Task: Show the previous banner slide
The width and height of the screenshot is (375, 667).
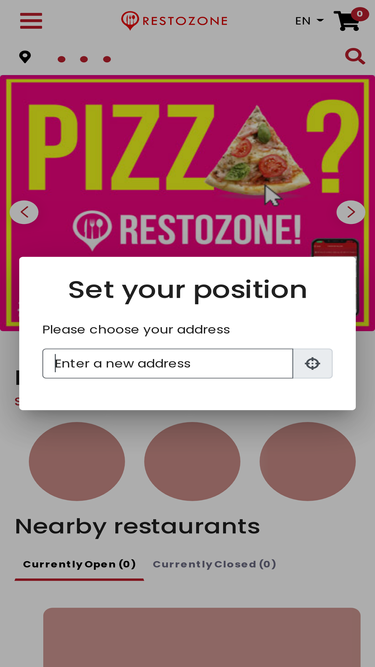Action: point(24,212)
